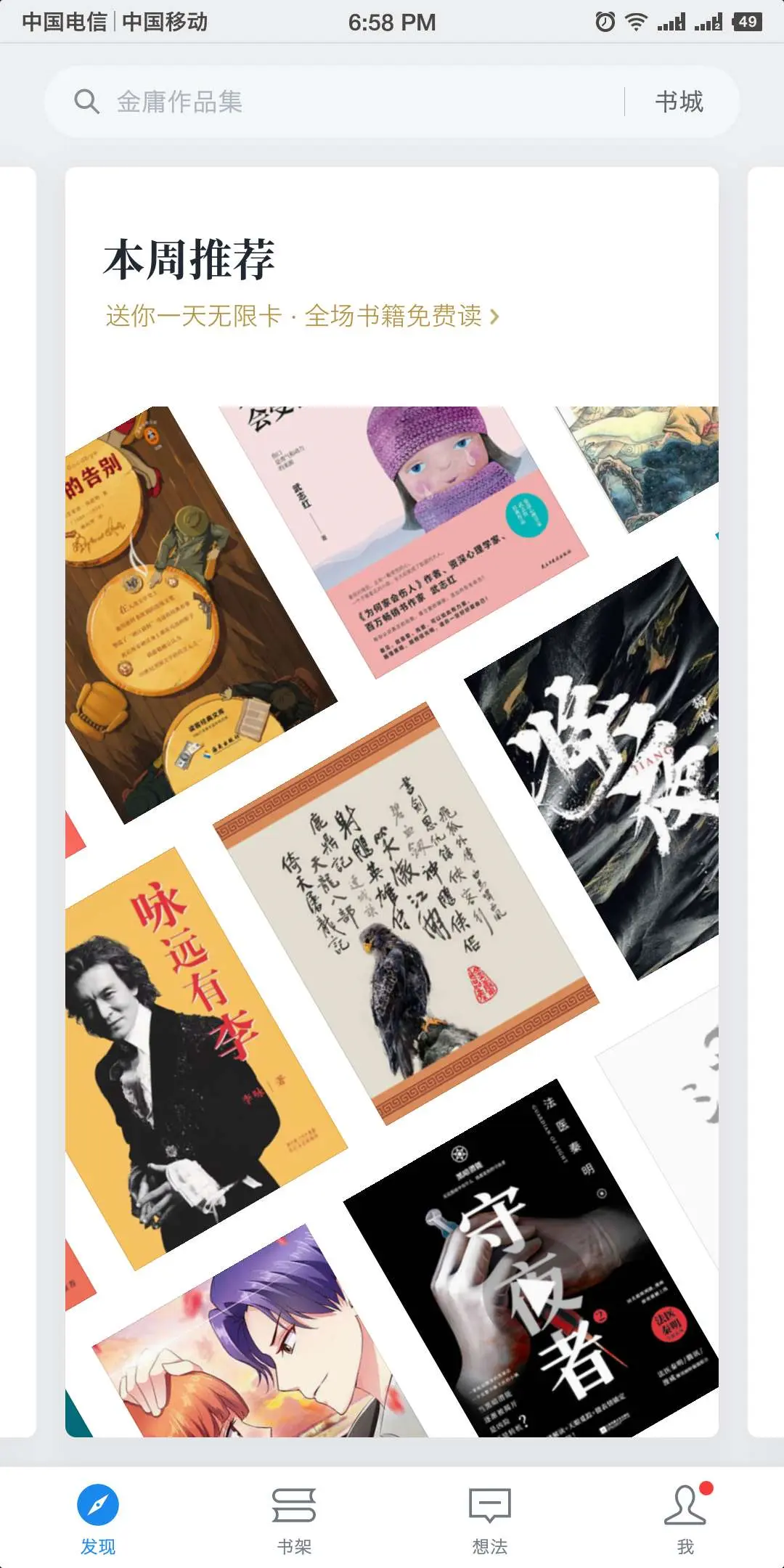Switch to the 书架 tab
The width and height of the screenshot is (784, 1568).
coord(294,1517)
